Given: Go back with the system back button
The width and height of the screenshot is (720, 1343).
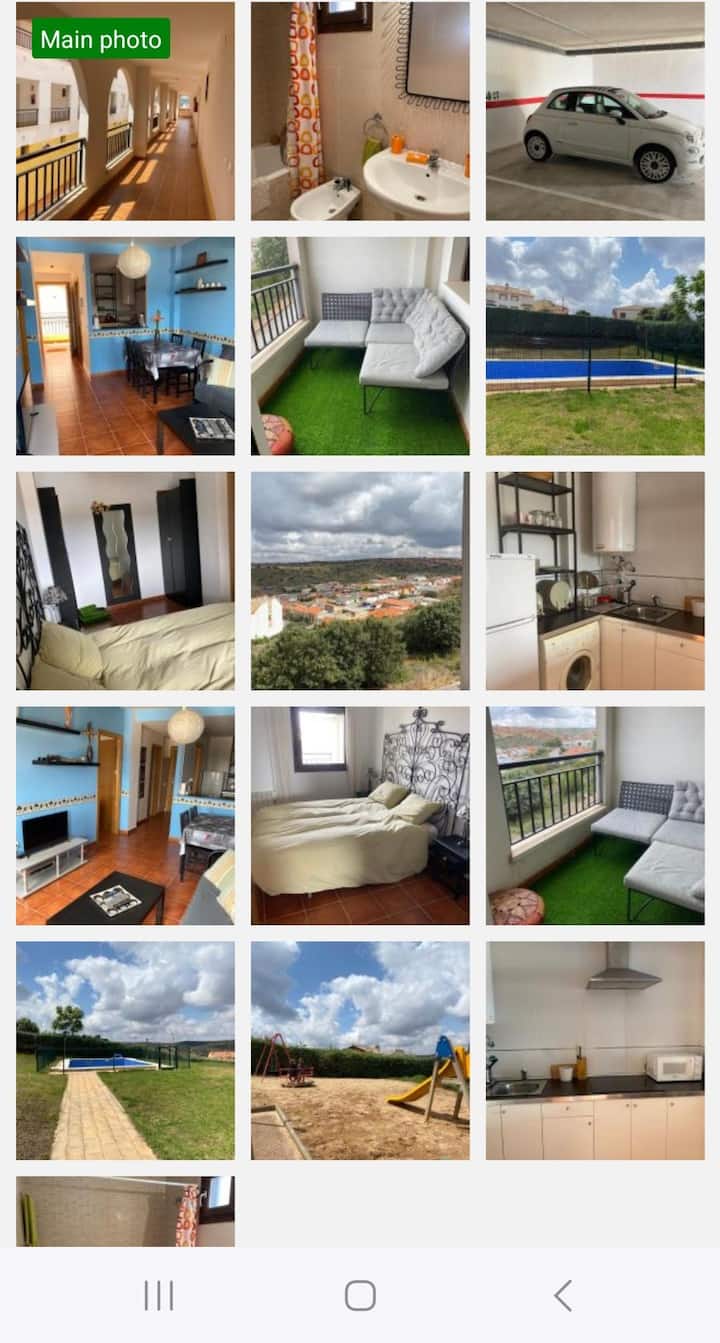Looking at the screenshot, I should (562, 1296).
